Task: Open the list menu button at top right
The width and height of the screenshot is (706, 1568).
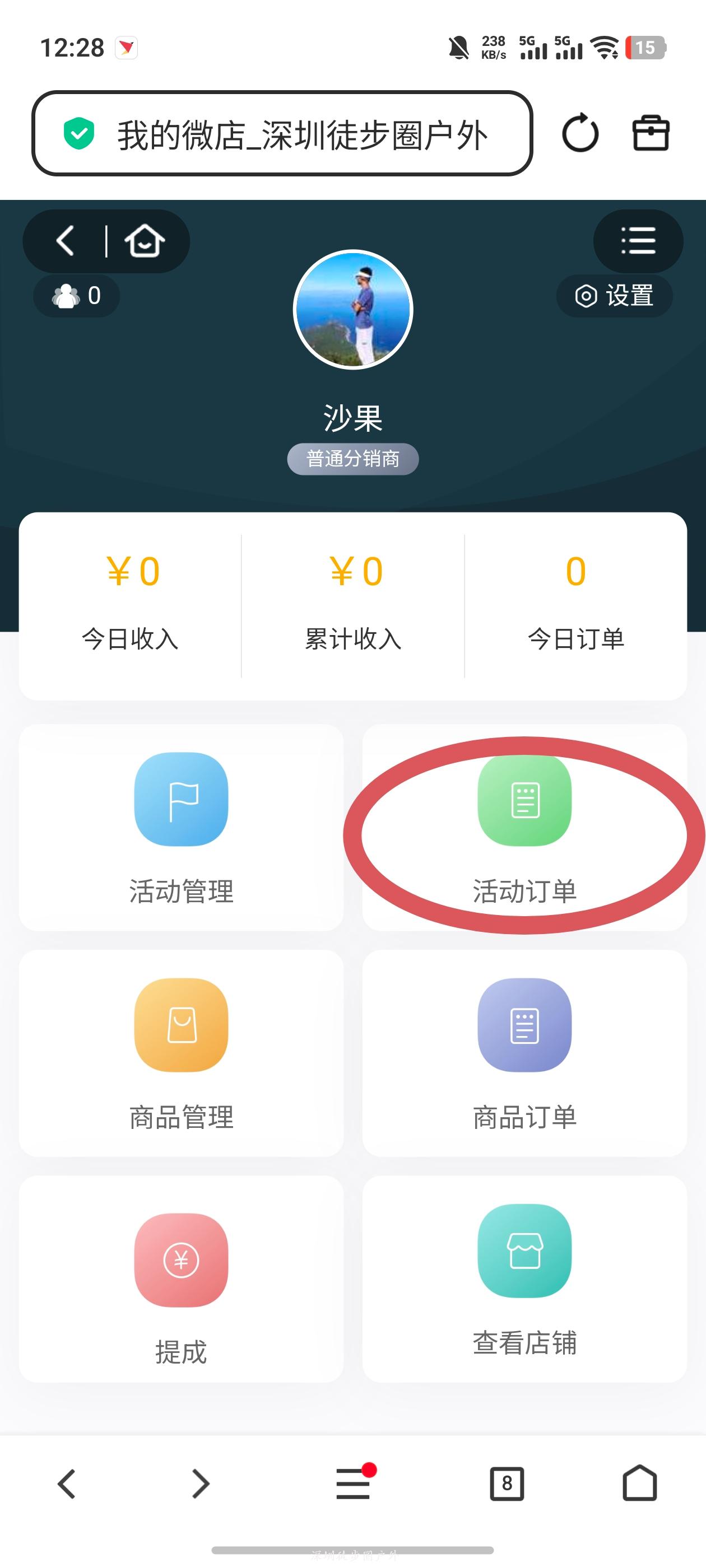Action: (x=638, y=241)
